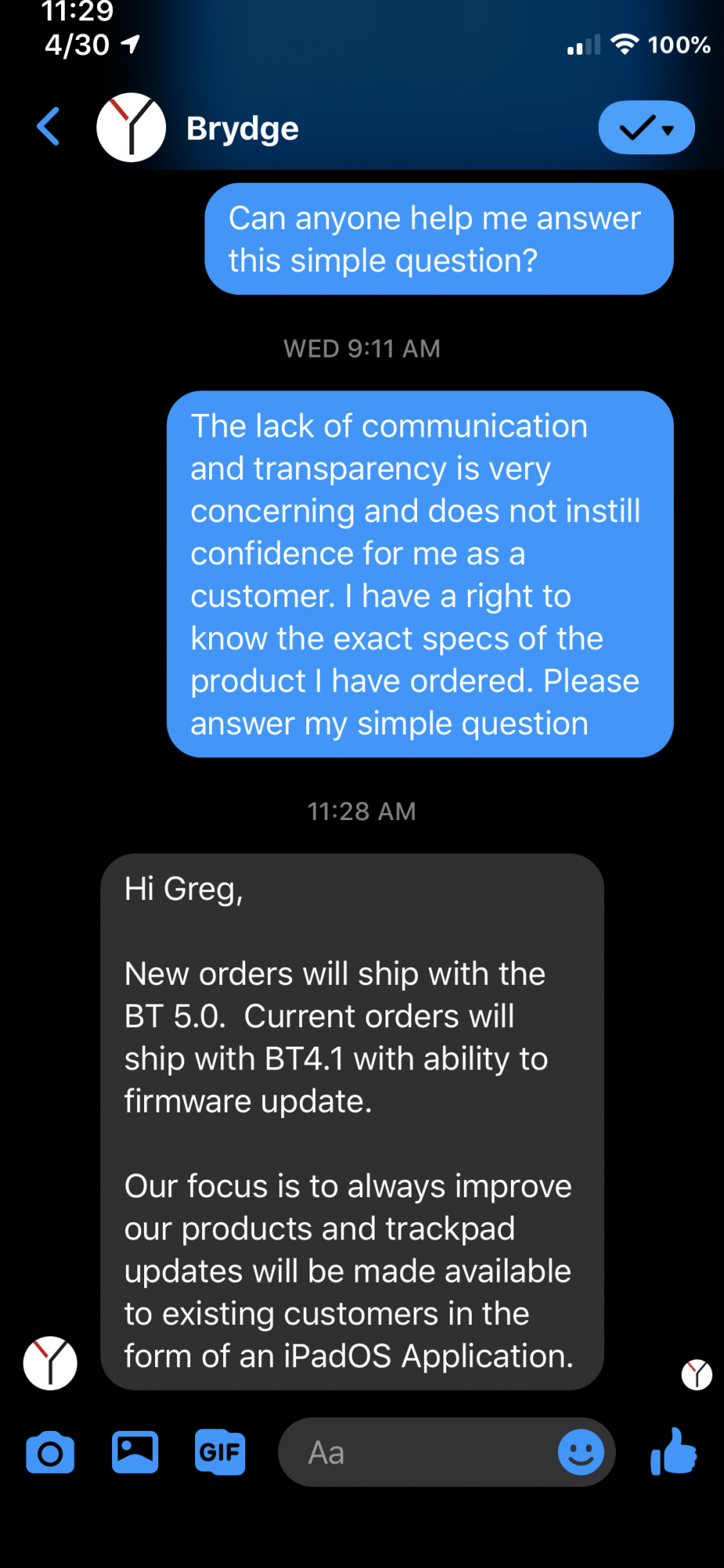Open the Brydge profile avatar in header
The image size is (724, 1568).
click(131, 128)
